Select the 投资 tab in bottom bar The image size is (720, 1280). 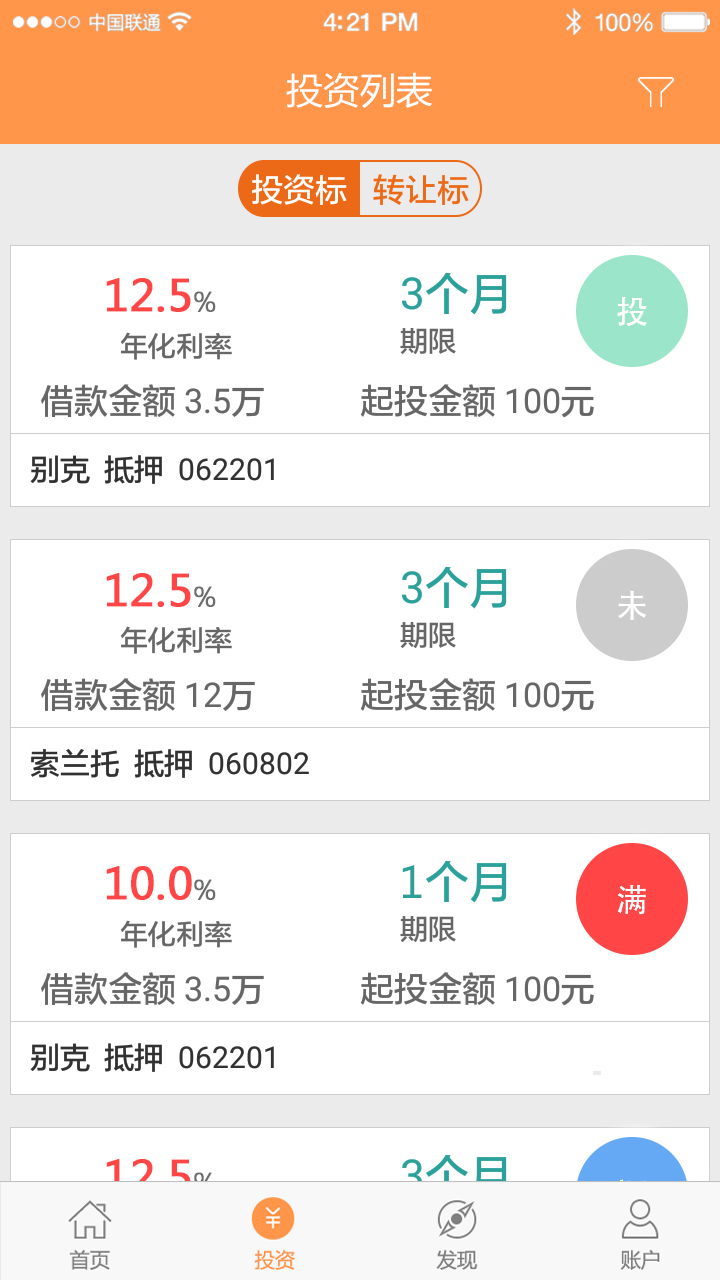(273, 1234)
